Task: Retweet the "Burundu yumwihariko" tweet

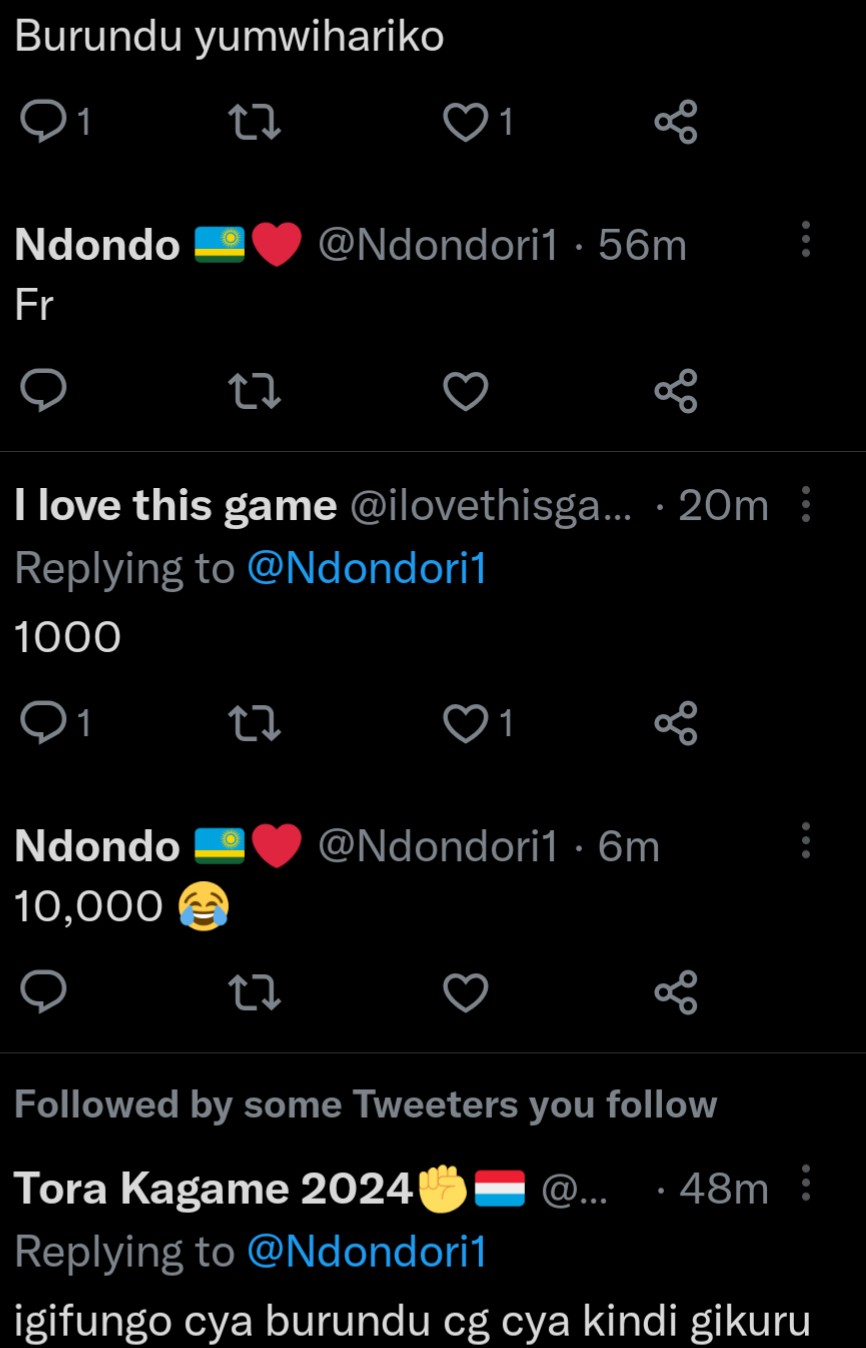Action: (254, 122)
